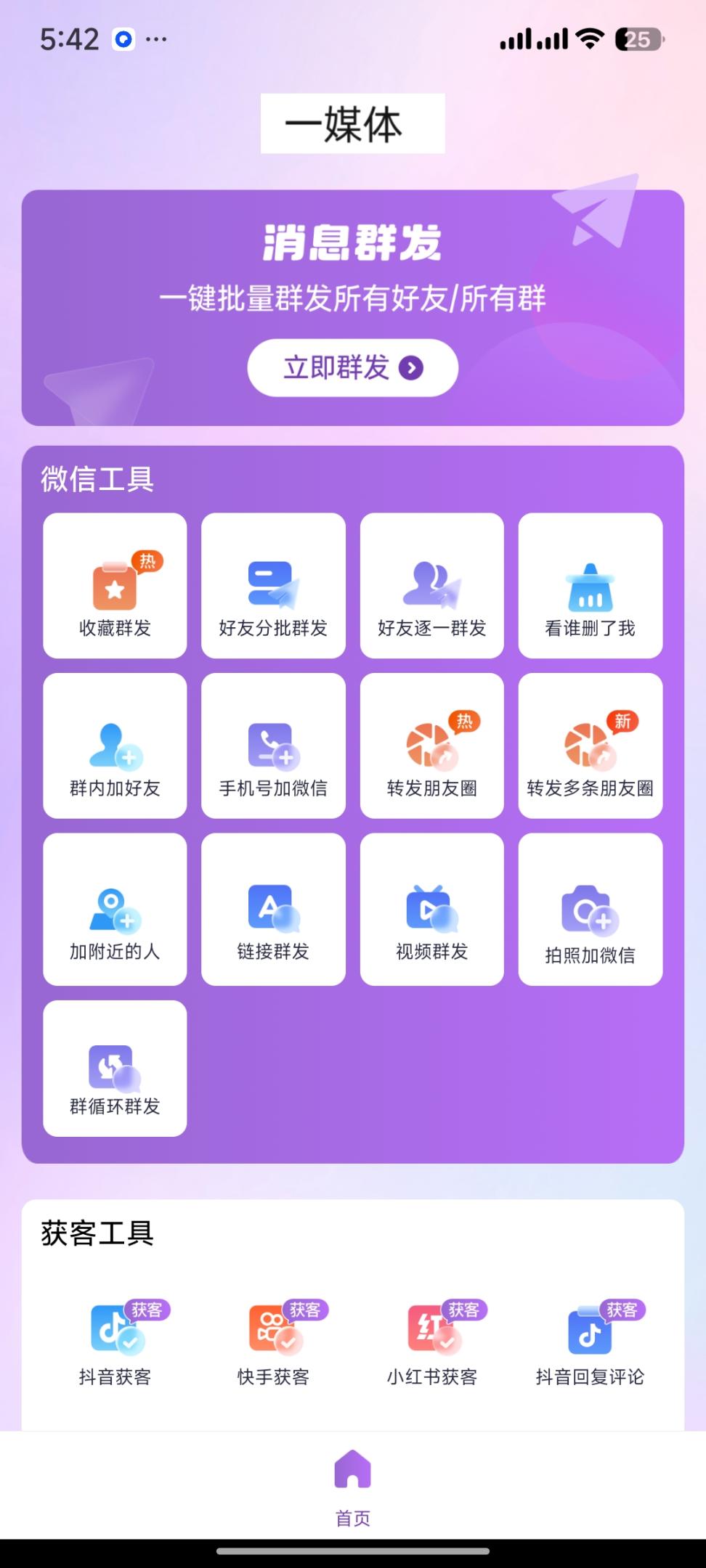The image size is (706, 1568).
Task: Select 抖音获客 tool
Action: tap(114, 1339)
